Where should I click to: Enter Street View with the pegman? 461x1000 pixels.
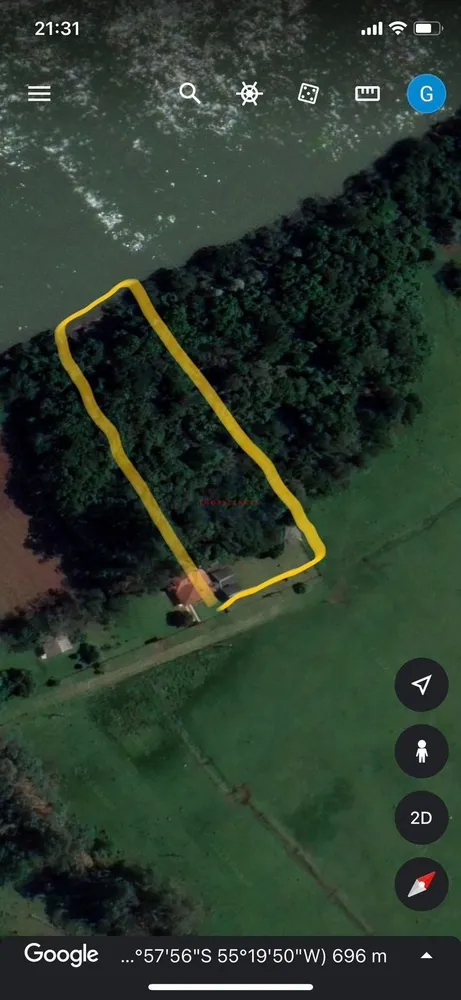421,751
